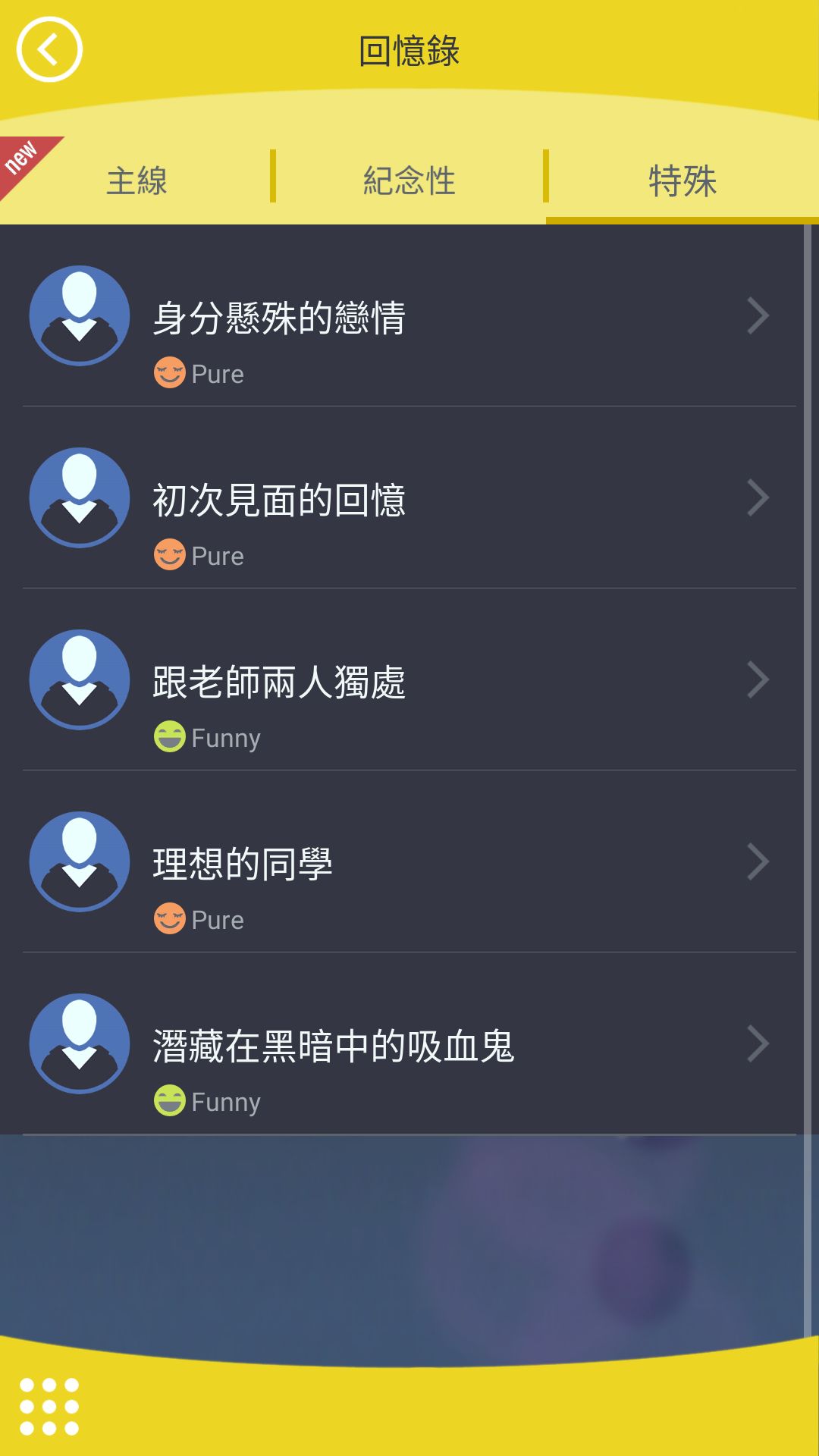This screenshot has height=1456, width=819.
Task: Select the 特殊 tab
Action: tap(680, 180)
